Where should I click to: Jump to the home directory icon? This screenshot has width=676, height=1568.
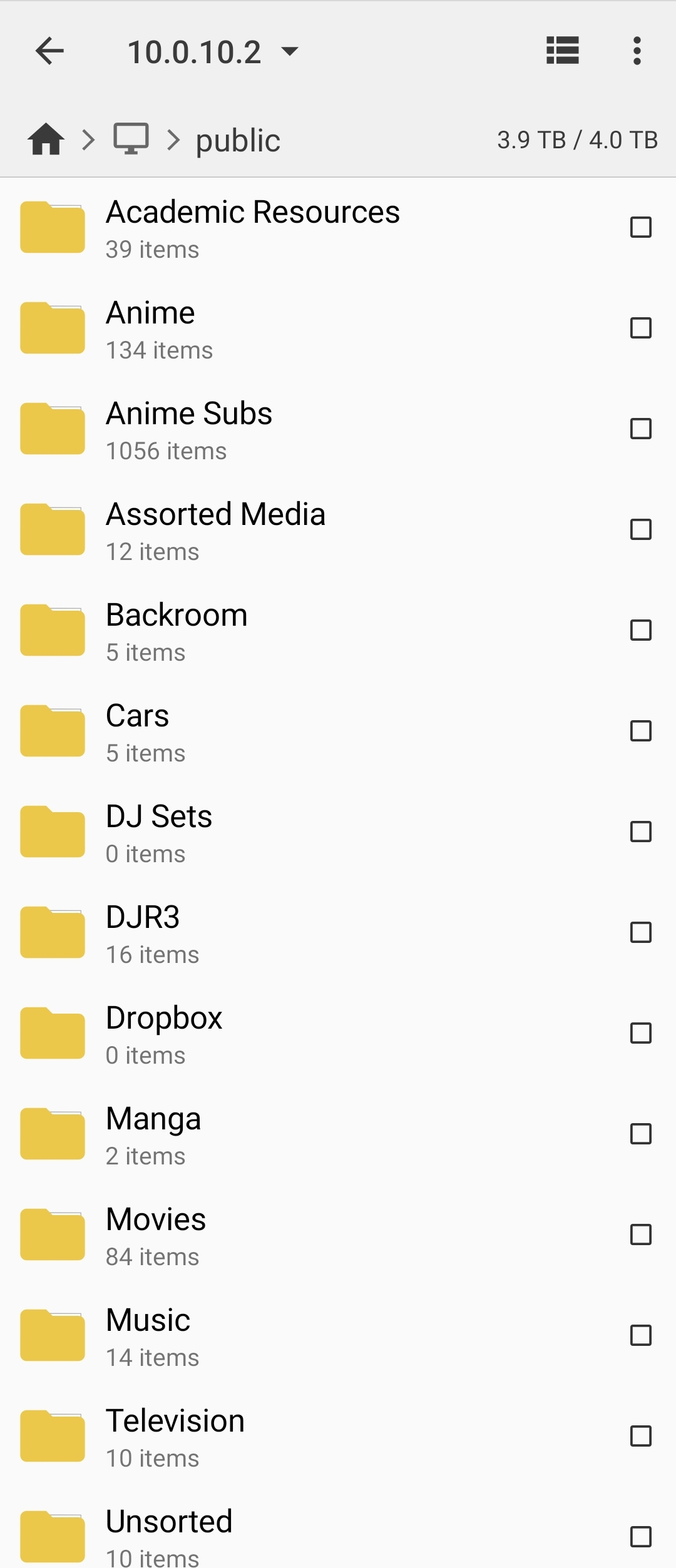[46, 139]
